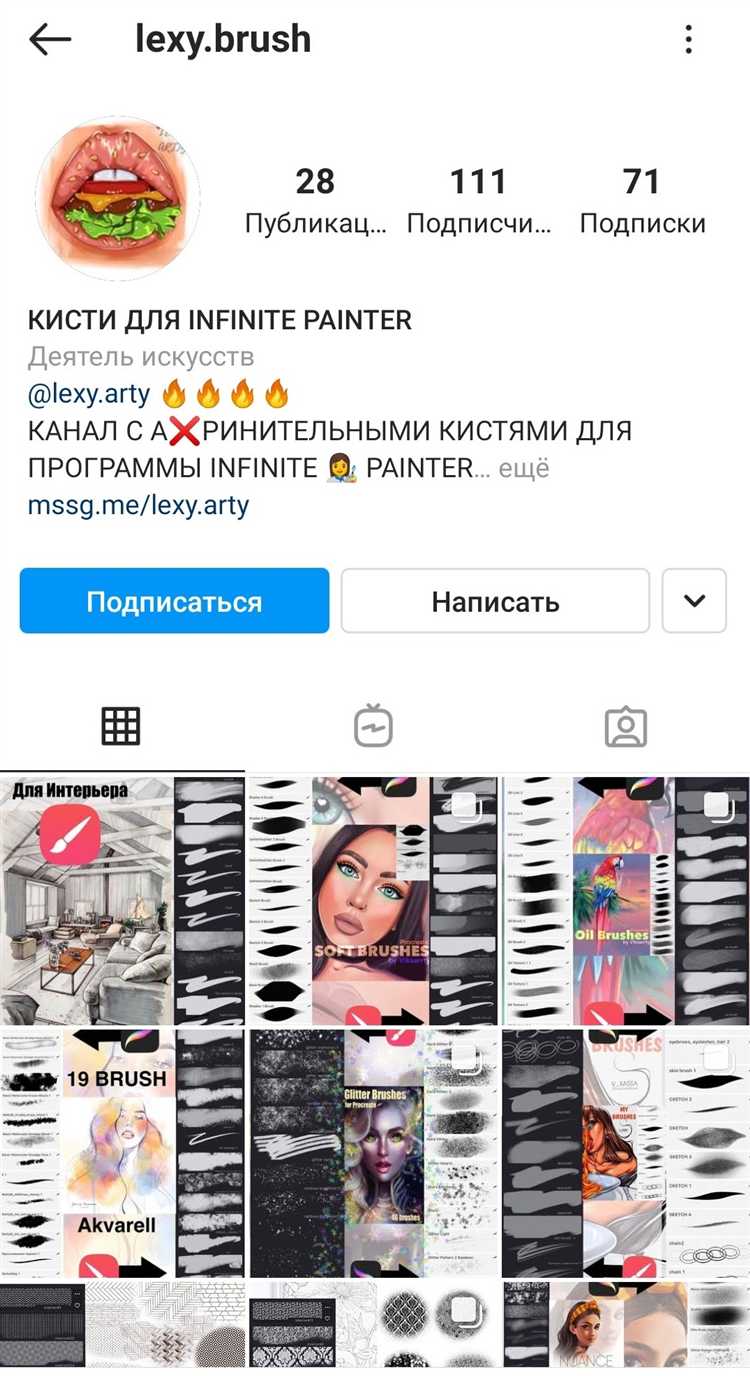Viewport: 750px width, 1376px height.
Task: Expand the bio with "ещё"
Action: [x=524, y=468]
